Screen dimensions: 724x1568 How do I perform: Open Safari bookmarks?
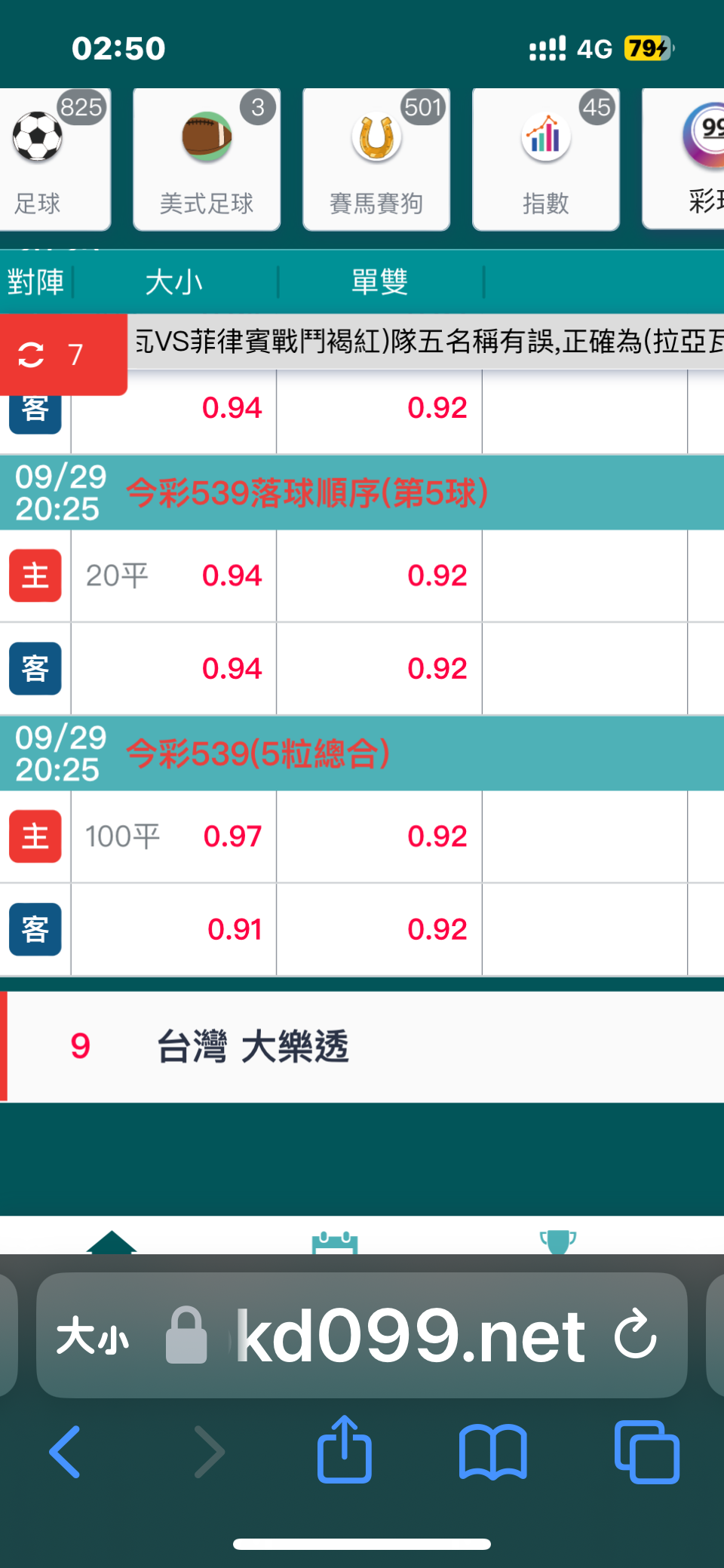493,1452
